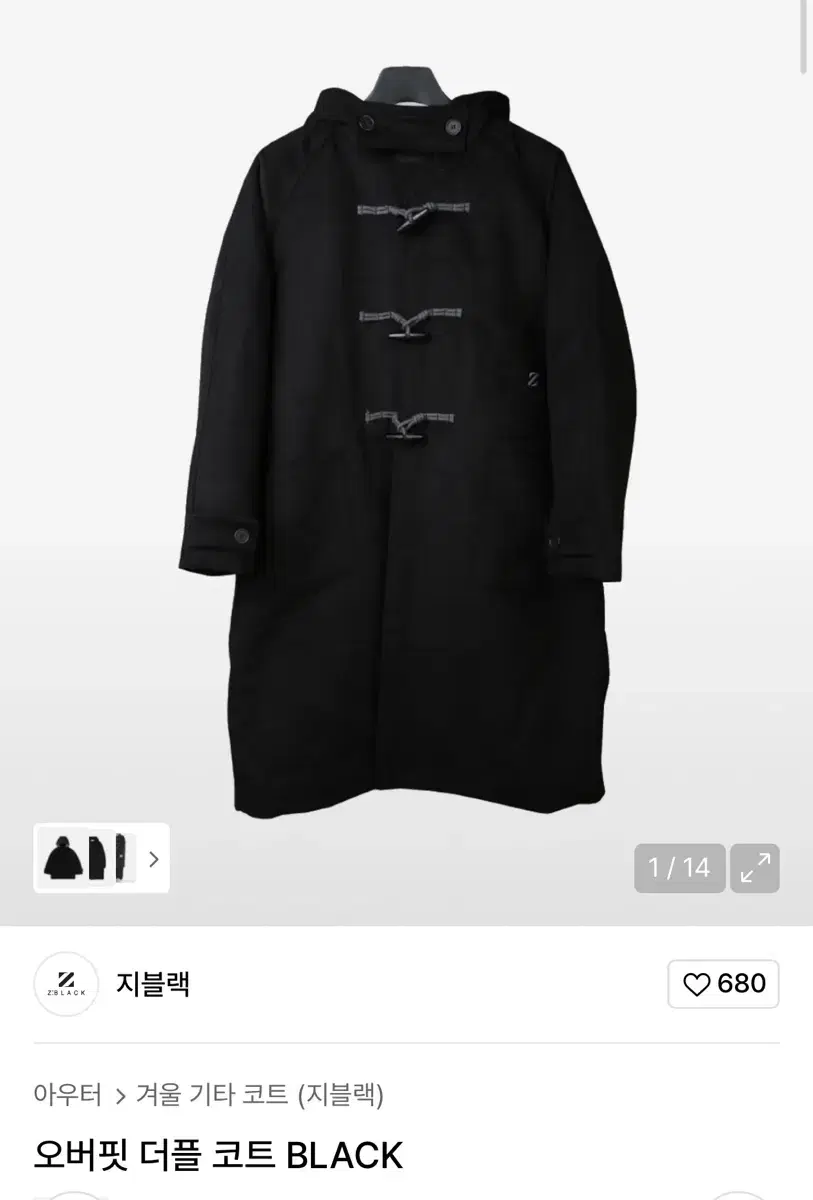
Task: Click the title 오버핏 더플 코트 BLACK
Action: (x=218, y=1156)
